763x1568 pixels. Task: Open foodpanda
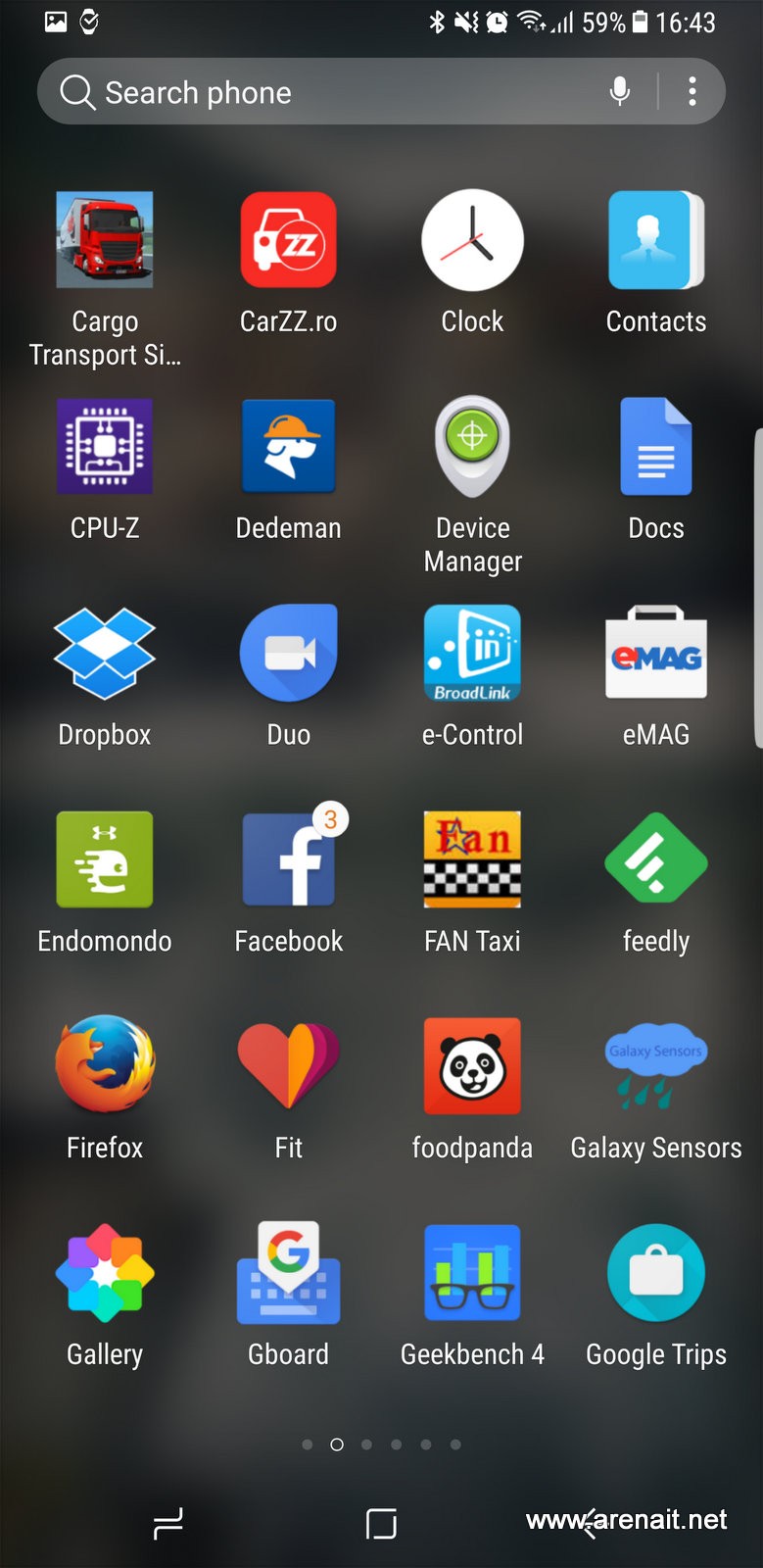[x=472, y=1066]
